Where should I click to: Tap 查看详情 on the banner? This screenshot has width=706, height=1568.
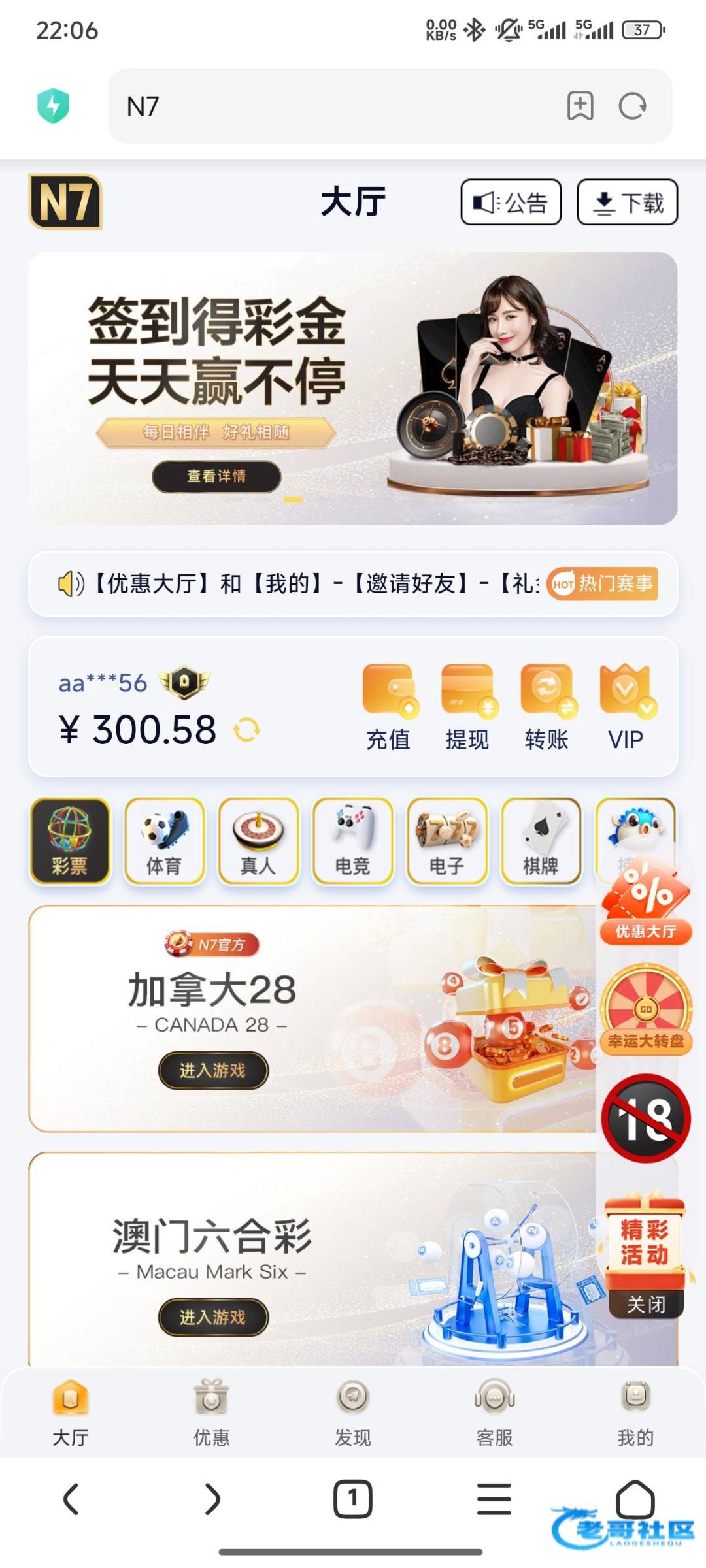pos(216,476)
